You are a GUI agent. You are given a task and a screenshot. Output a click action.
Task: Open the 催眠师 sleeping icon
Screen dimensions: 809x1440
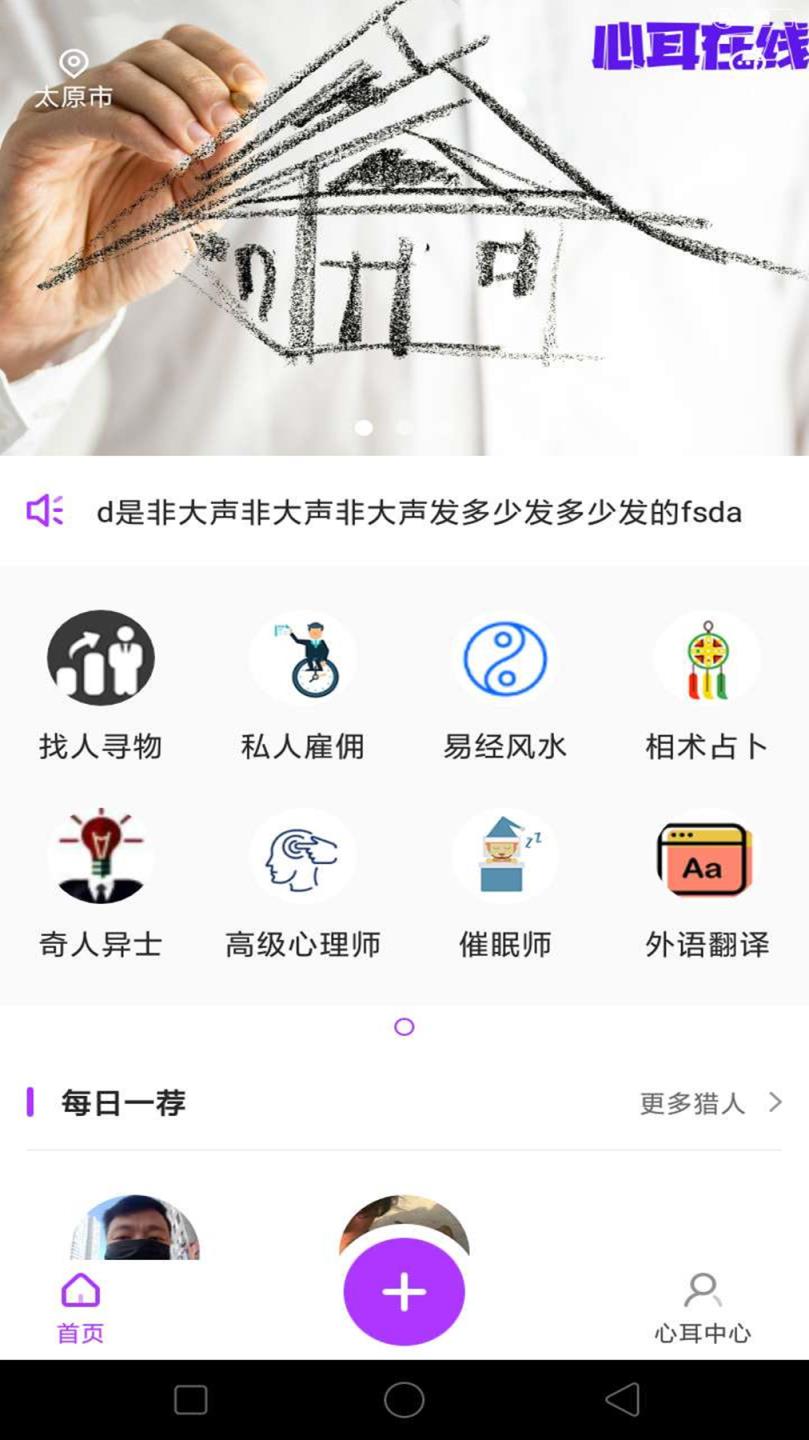tap(504, 856)
